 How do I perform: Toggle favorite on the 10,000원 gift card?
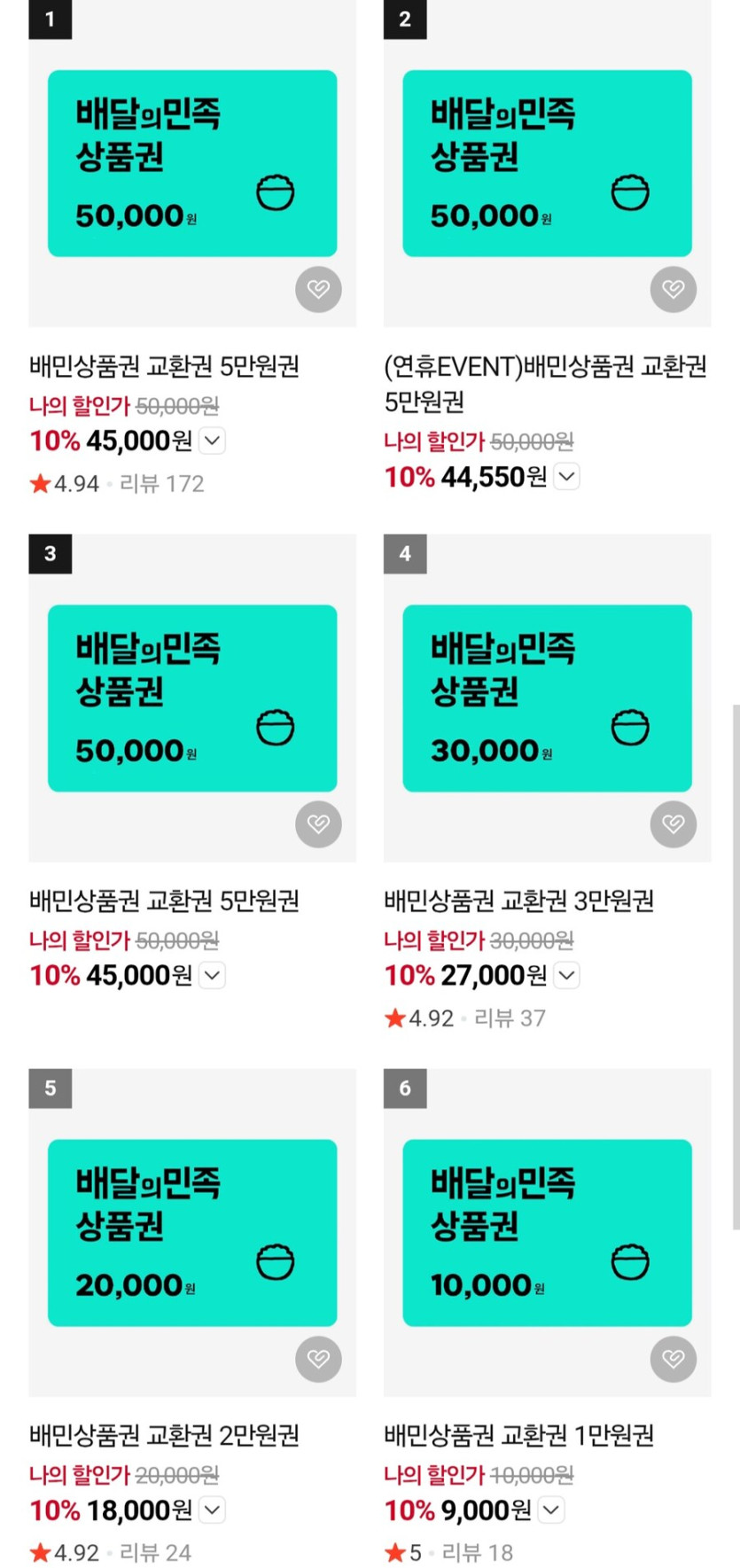point(673,1359)
